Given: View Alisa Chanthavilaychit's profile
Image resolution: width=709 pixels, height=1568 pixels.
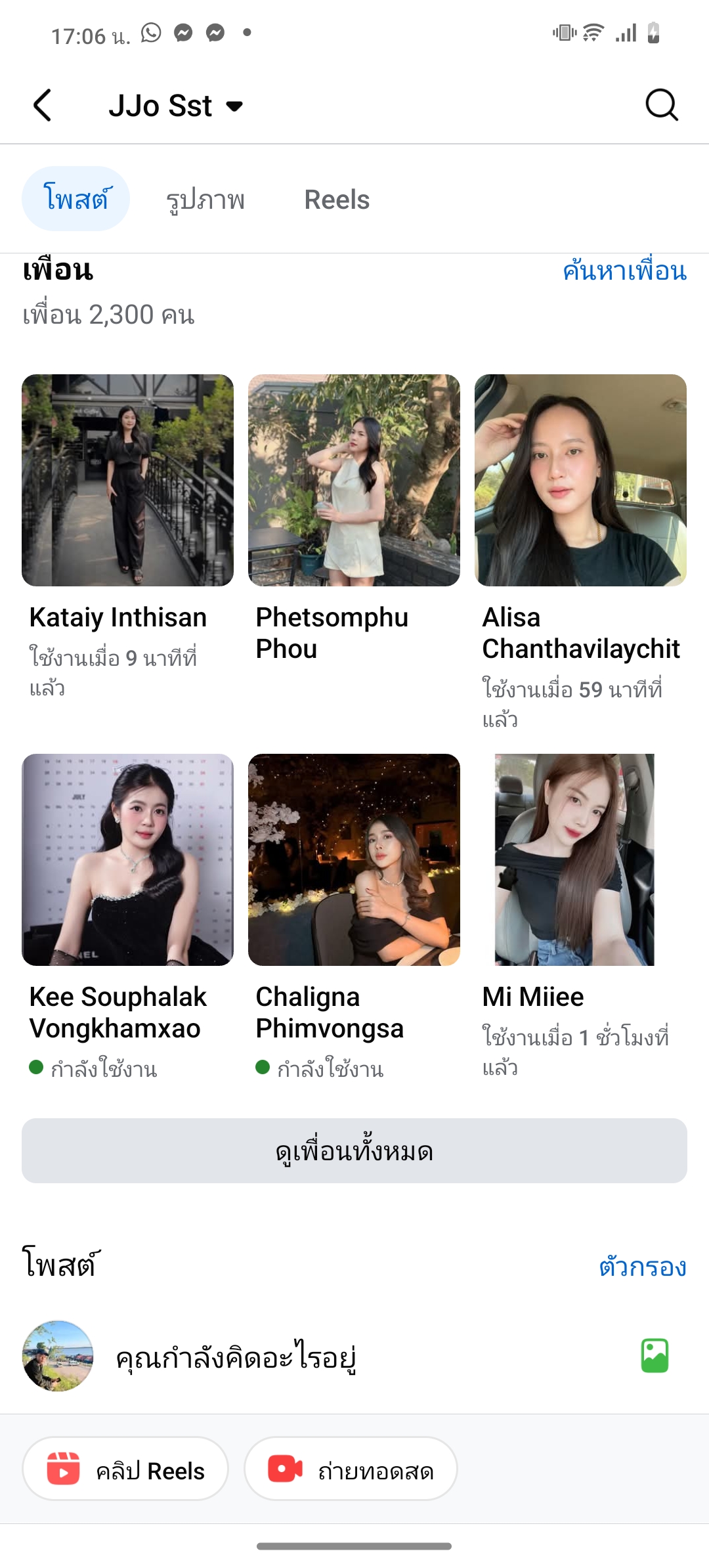Looking at the screenshot, I should [x=580, y=480].
